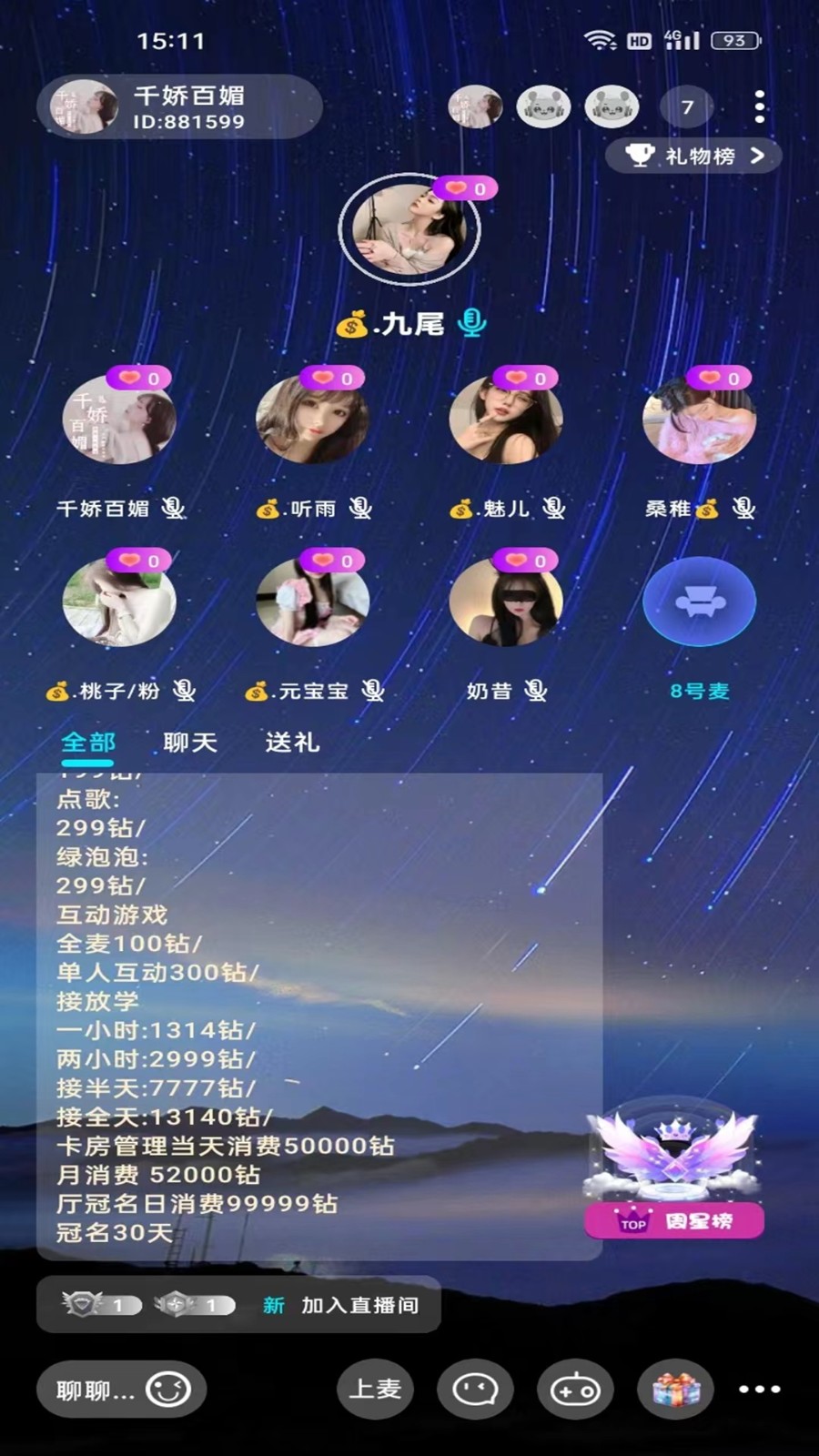Open room info for 千娇百媚 ID:881599
This screenshot has height=1456, width=819.
point(178,107)
